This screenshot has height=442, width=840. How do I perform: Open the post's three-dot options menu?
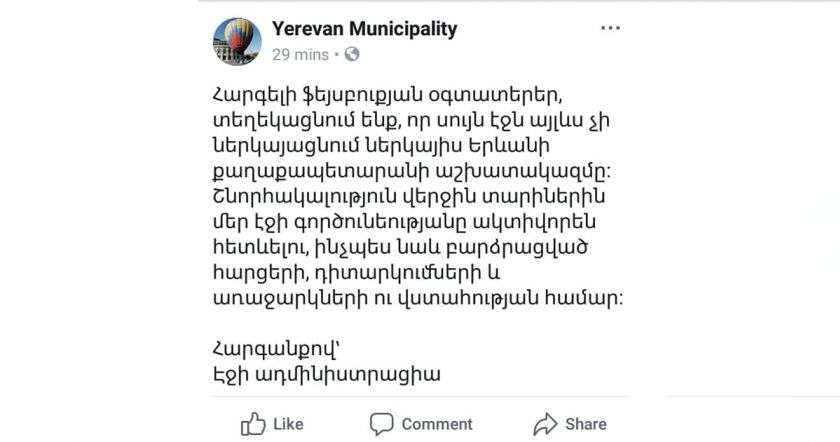pyautogui.click(x=610, y=29)
